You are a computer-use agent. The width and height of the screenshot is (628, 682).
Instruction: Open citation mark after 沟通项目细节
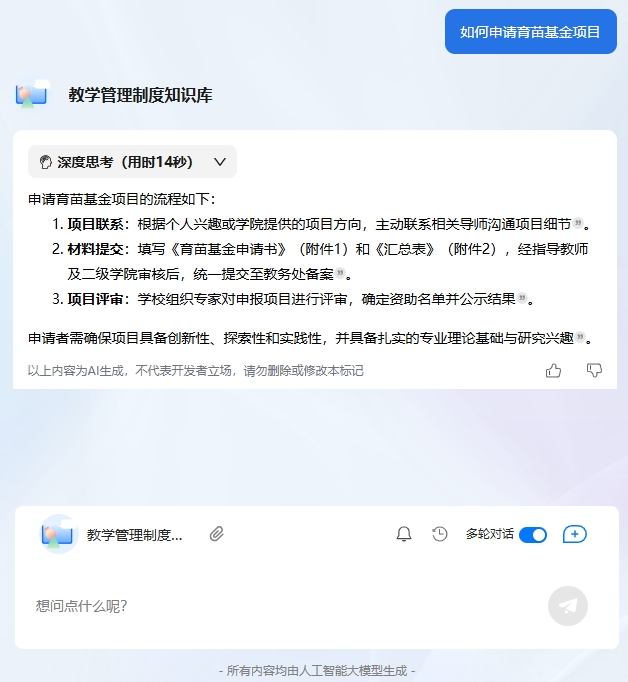pos(579,225)
